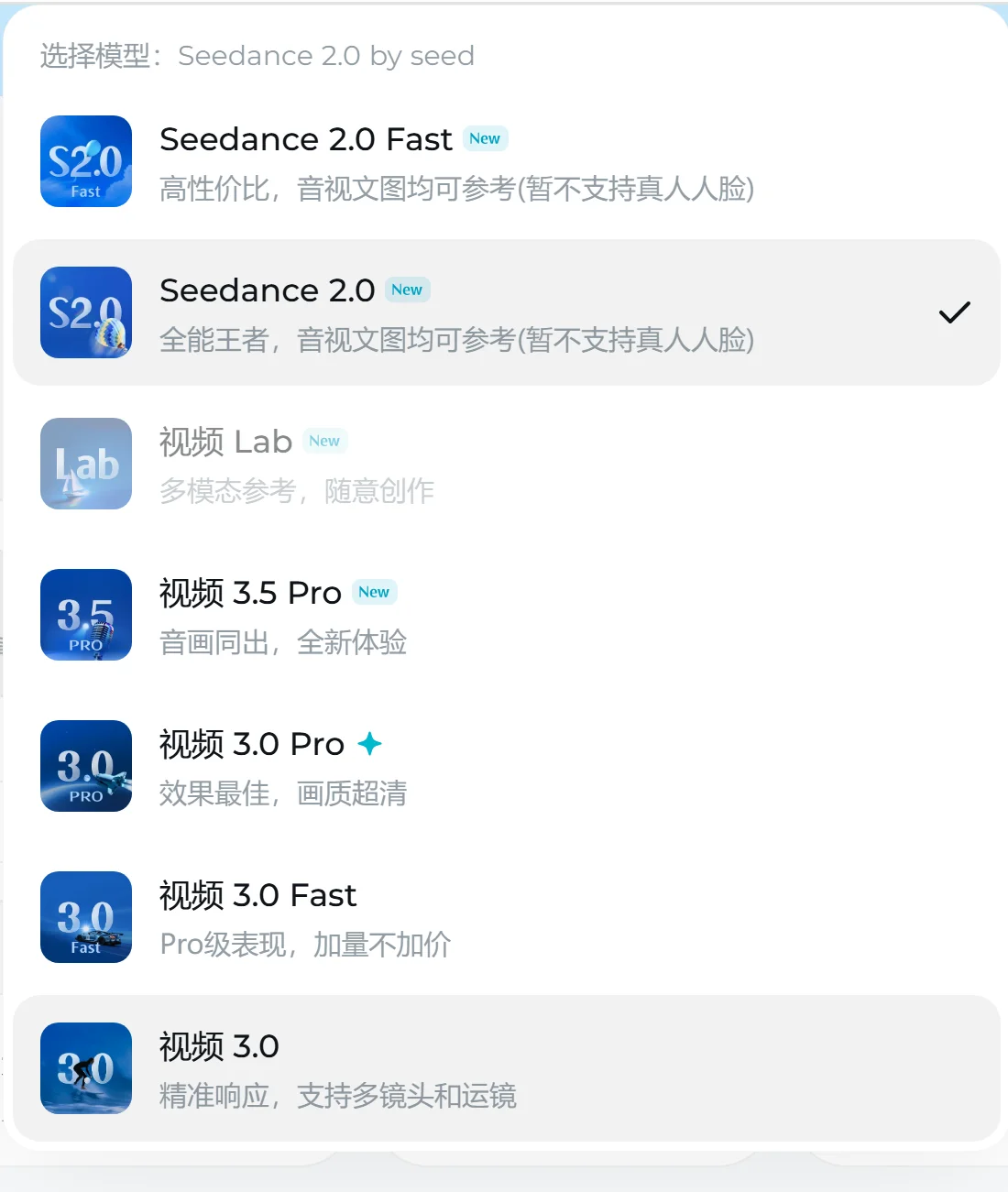Click the 选择模型 header label
This screenshot has height=1192, width=1008.
pyautogui.click(x=101, y=56)
